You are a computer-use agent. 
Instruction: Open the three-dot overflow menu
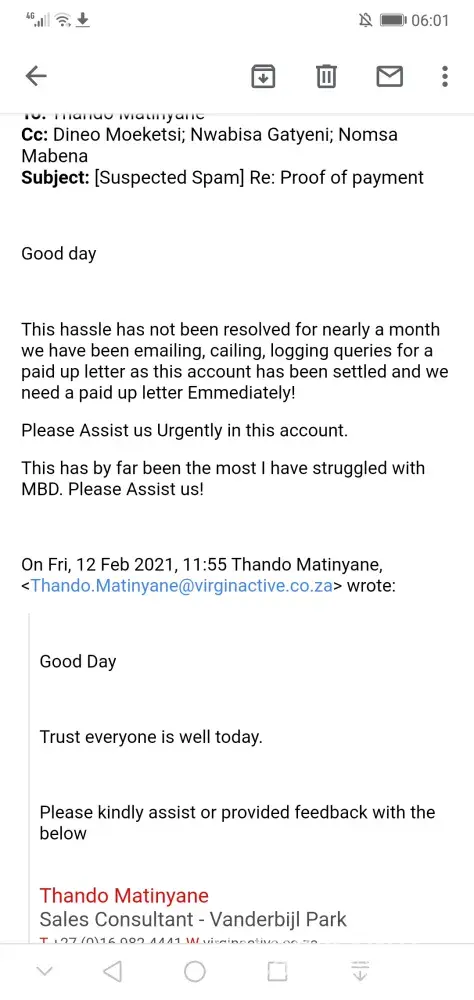(x=445, y=77)
